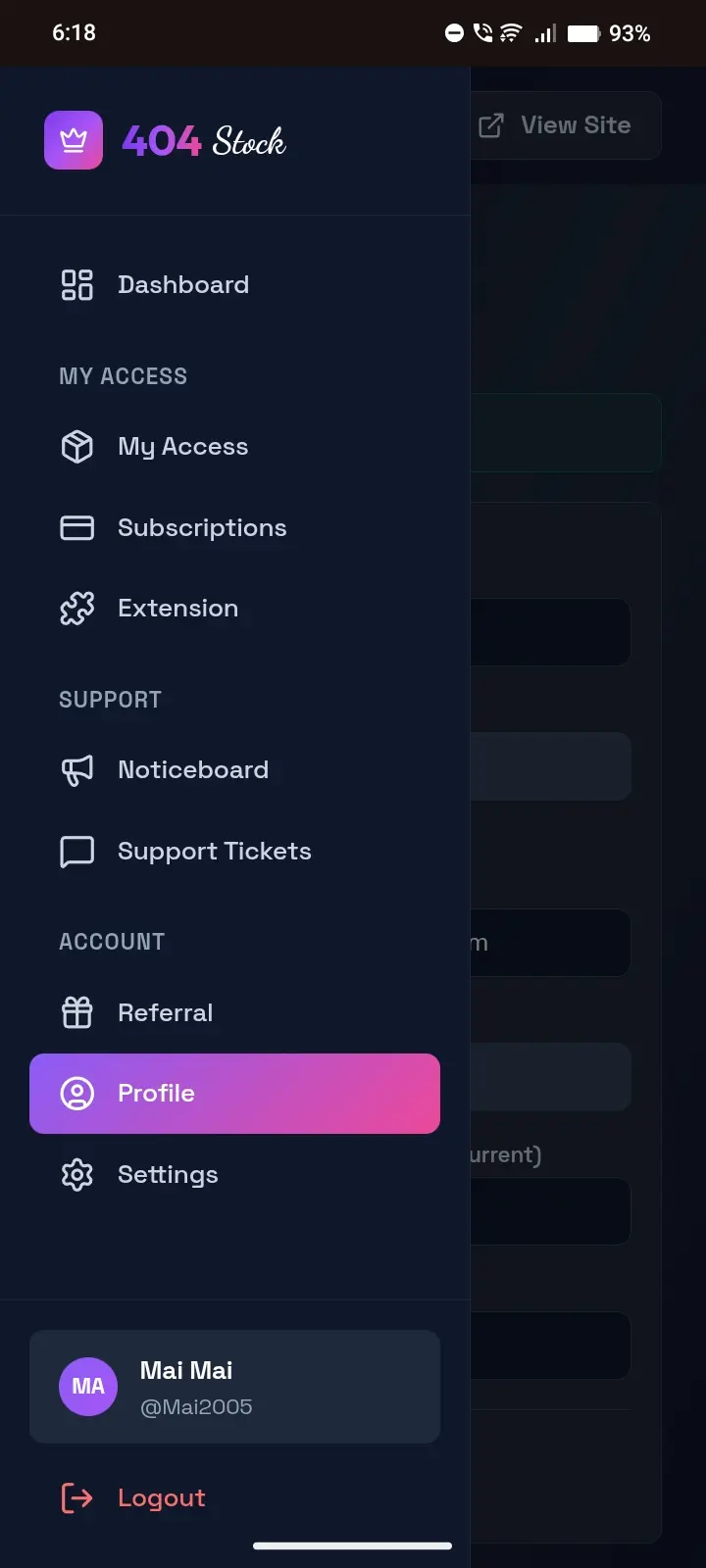Open the Noticeboard
The image size is (706, 1568).
click(x=234, y=770)
